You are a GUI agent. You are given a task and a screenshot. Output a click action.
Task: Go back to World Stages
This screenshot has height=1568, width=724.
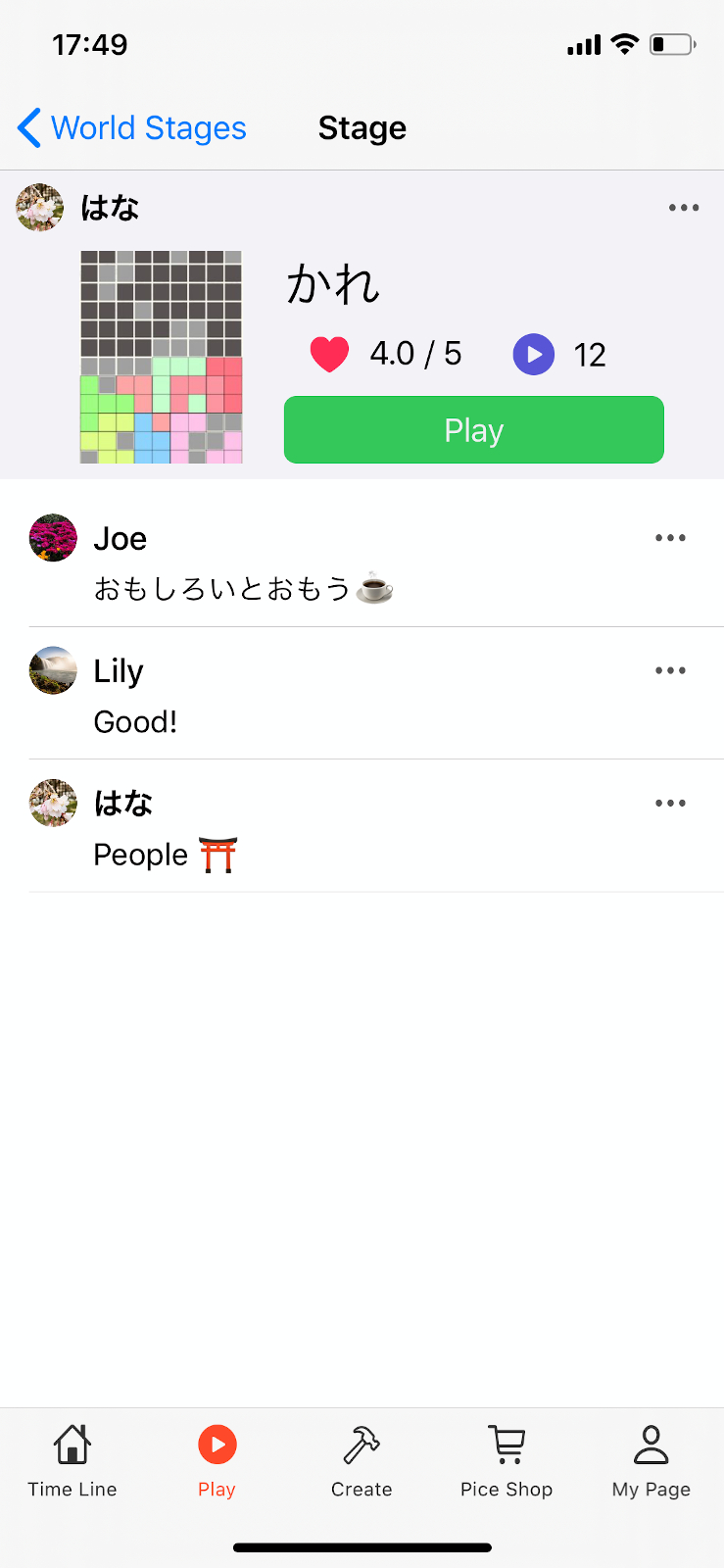click(x=132, y=128)
